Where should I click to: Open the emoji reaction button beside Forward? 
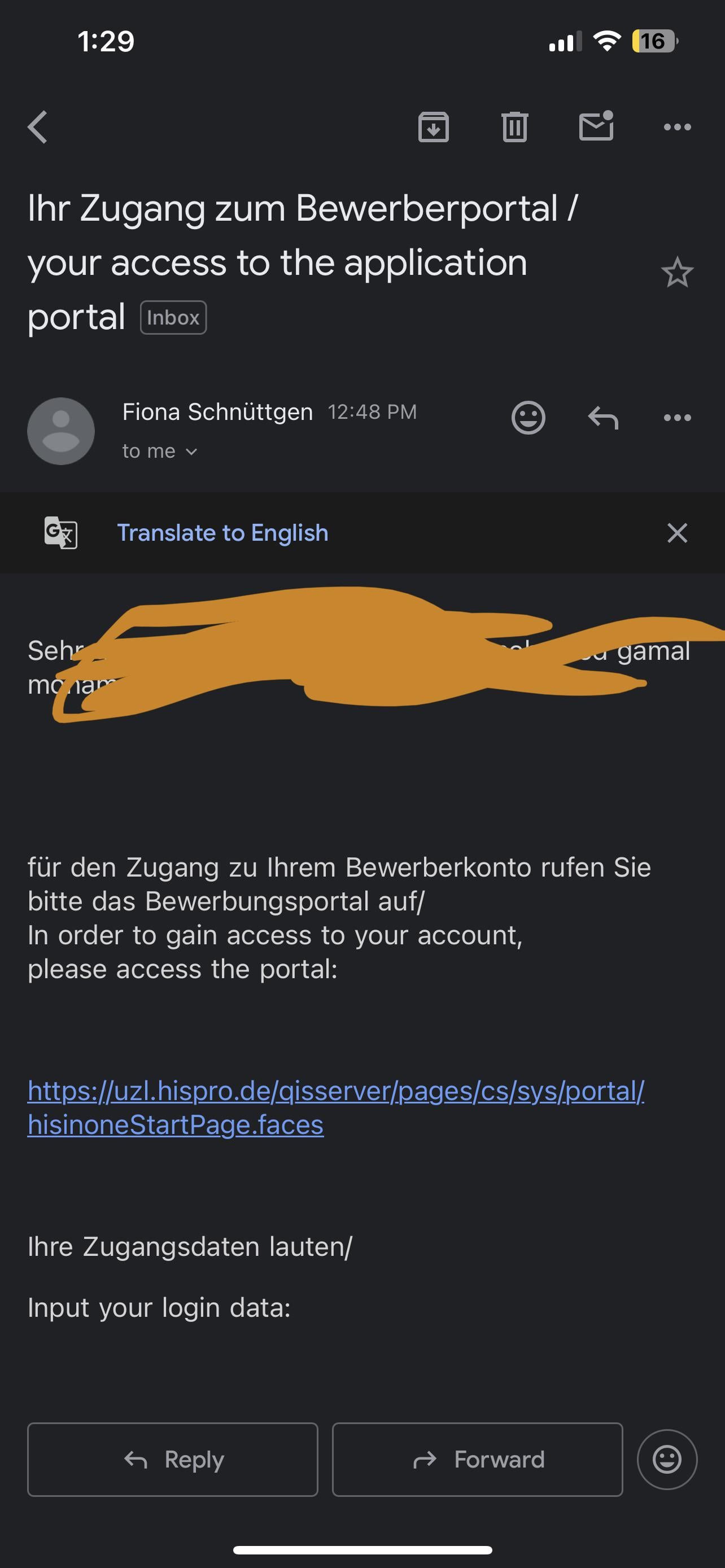pyautogui.click(x=667, y=1459)
